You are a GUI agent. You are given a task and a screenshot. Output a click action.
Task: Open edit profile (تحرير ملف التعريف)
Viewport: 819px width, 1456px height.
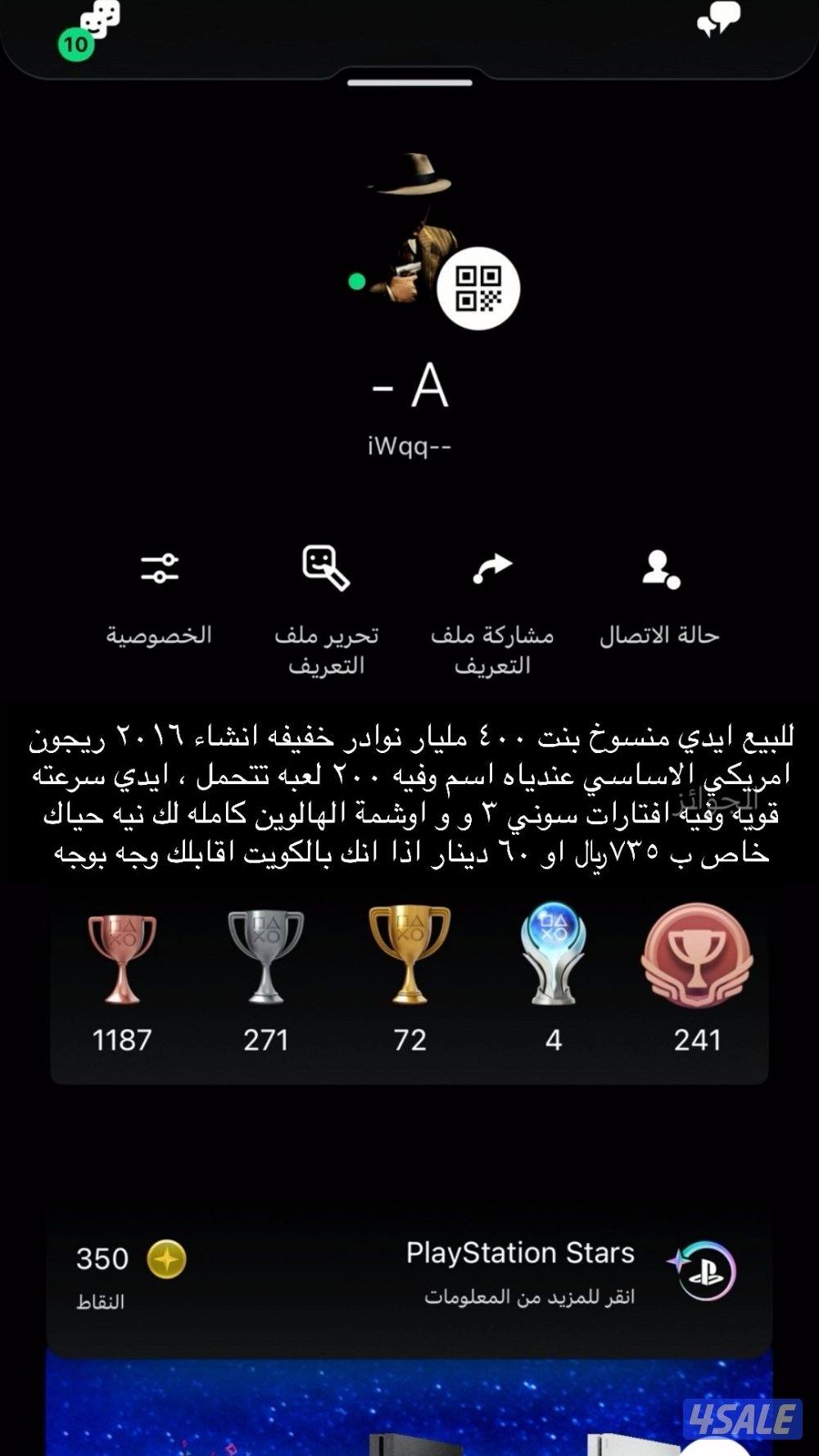coord(324,565)
